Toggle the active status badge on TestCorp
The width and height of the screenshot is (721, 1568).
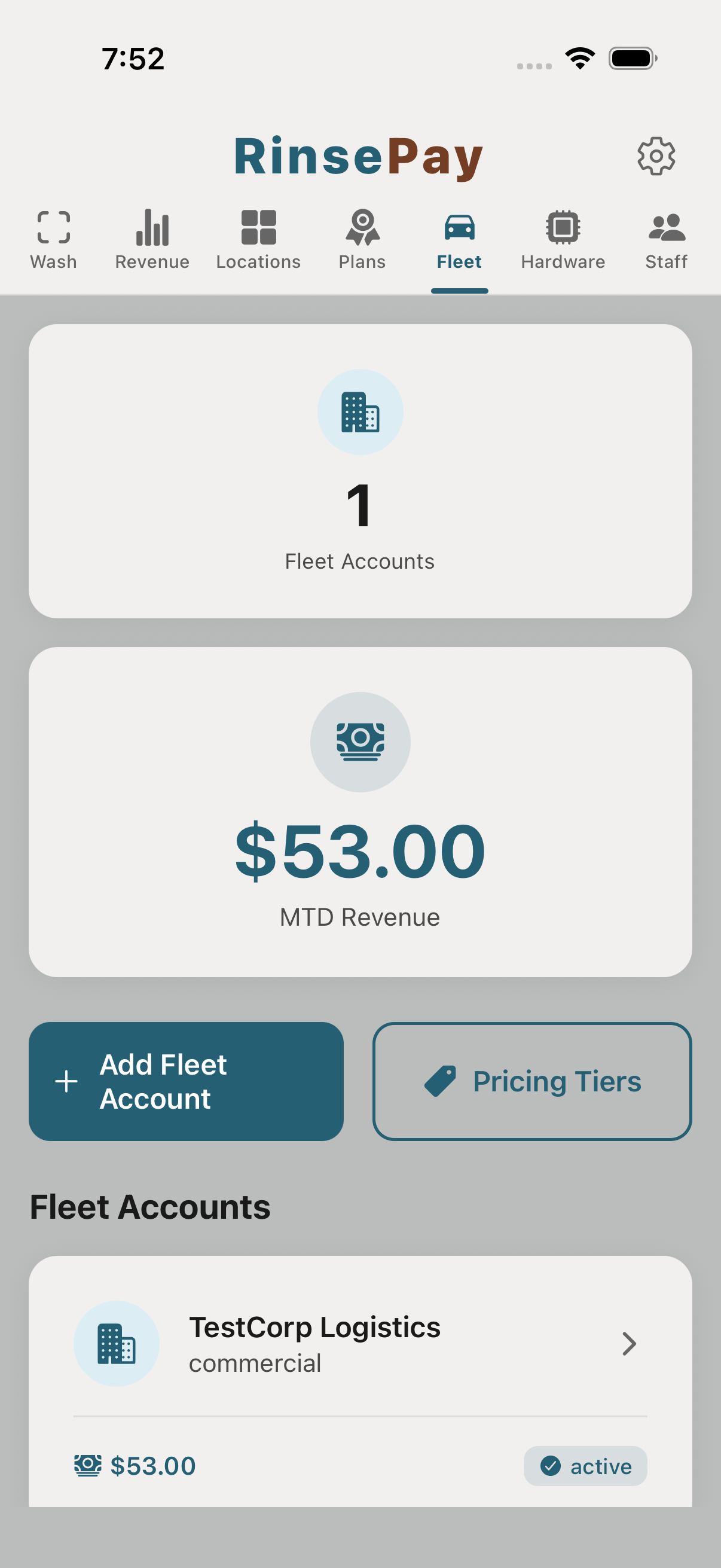[x=585, y=1466]
